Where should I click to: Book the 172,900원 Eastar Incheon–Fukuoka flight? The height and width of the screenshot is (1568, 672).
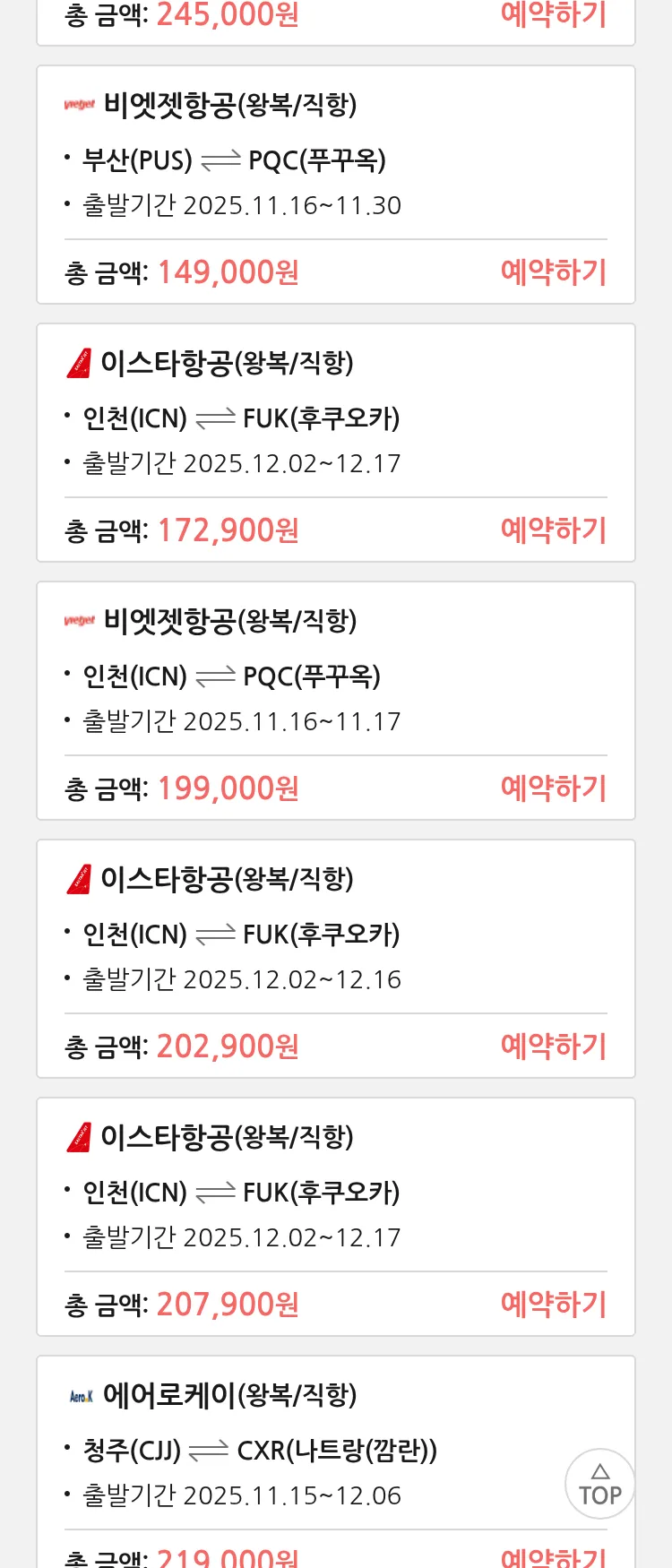pos(554,530)
